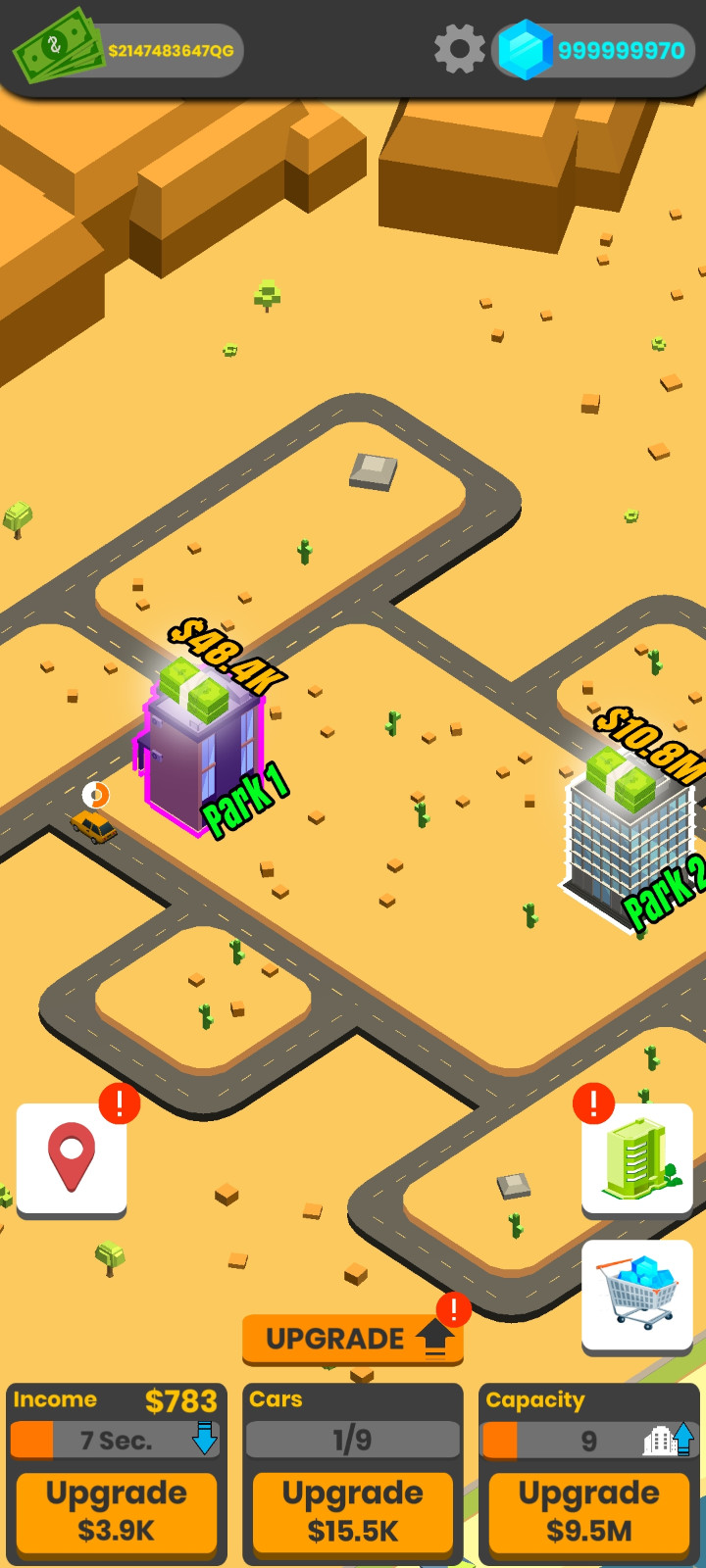
Task: Open the map location pin button
Action: pyautogui.click(x=72, y=1158)
